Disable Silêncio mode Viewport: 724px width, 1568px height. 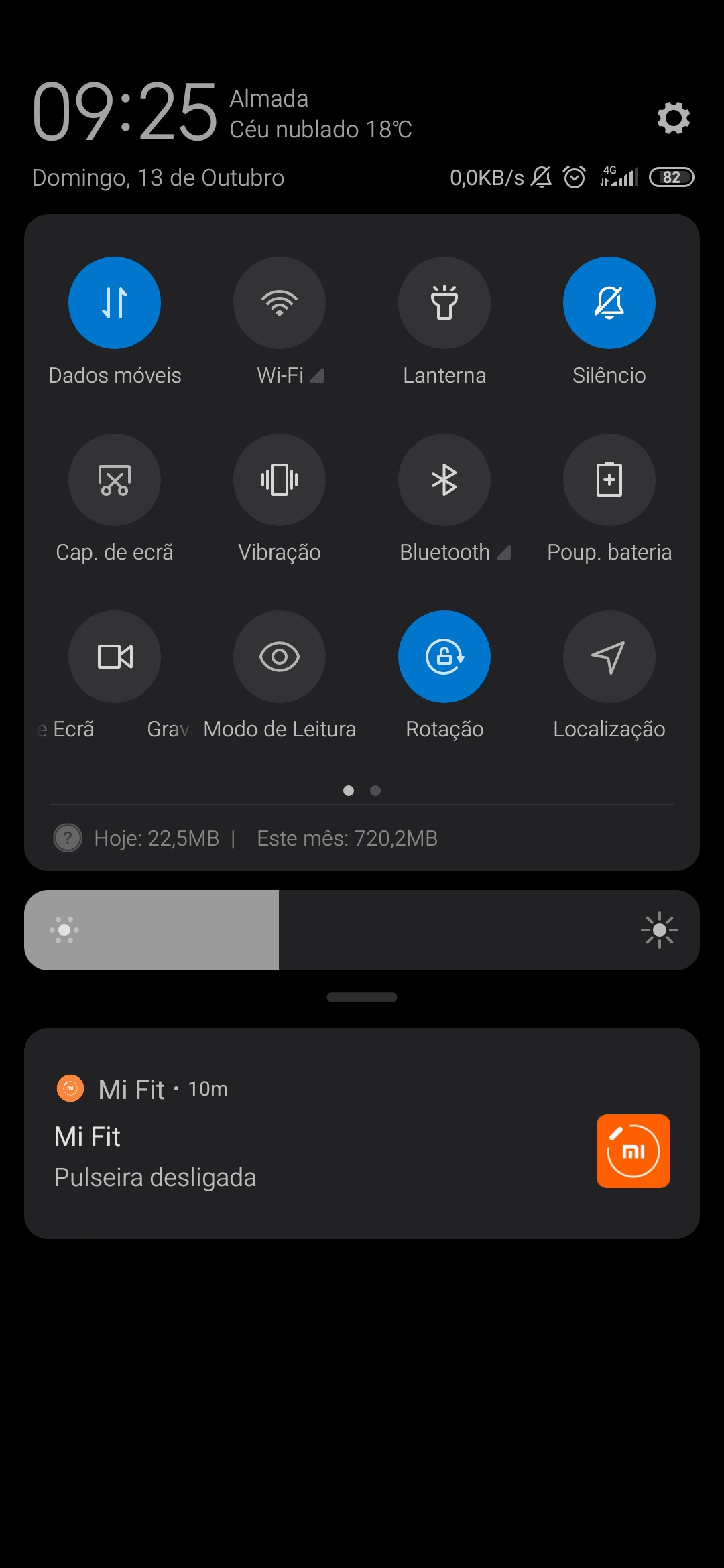pyautogui.click(x=609, y=303)
